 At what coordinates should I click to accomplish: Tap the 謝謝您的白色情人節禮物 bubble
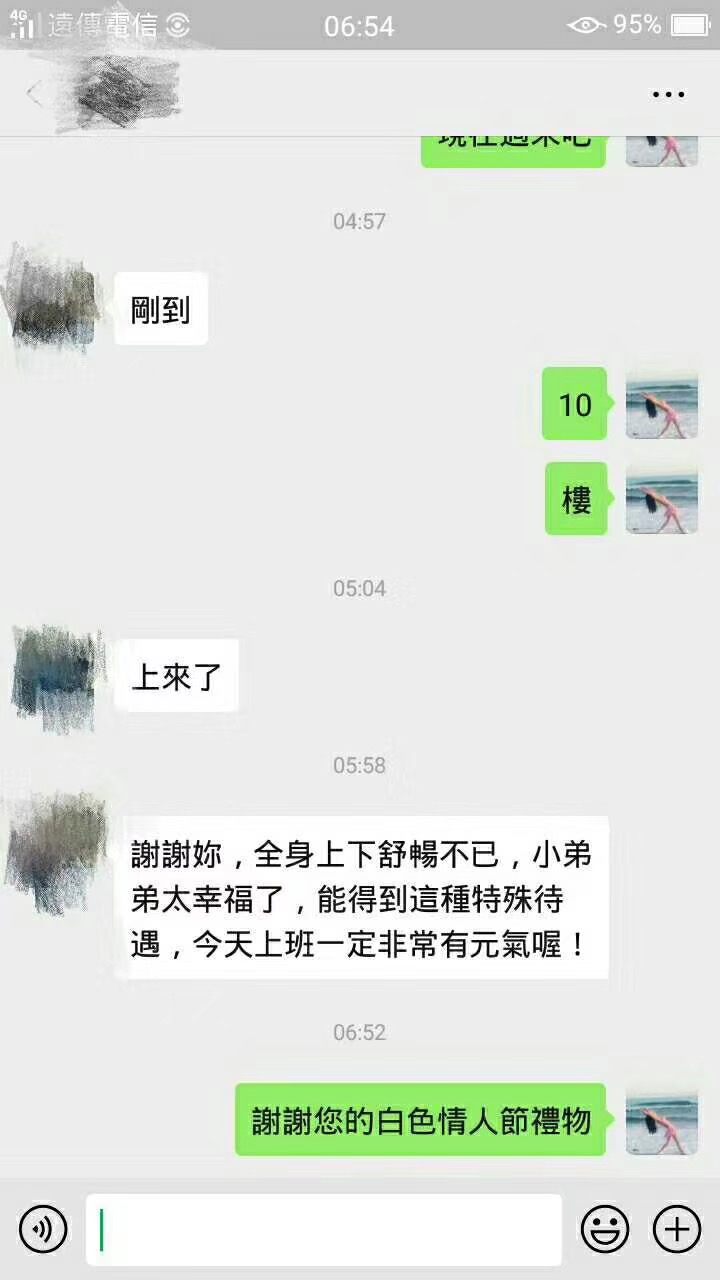(x=418, y=1121)
